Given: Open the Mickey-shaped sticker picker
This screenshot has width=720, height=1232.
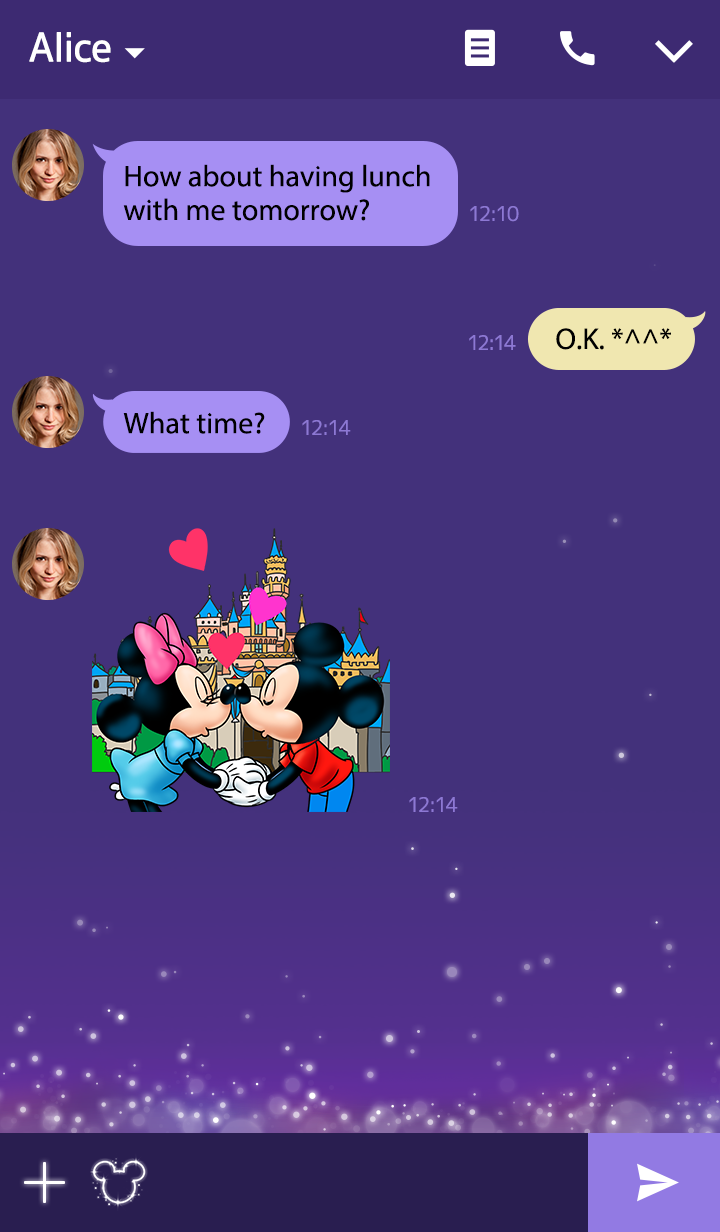Looking at the screenshot, I should coord(119,1182).
